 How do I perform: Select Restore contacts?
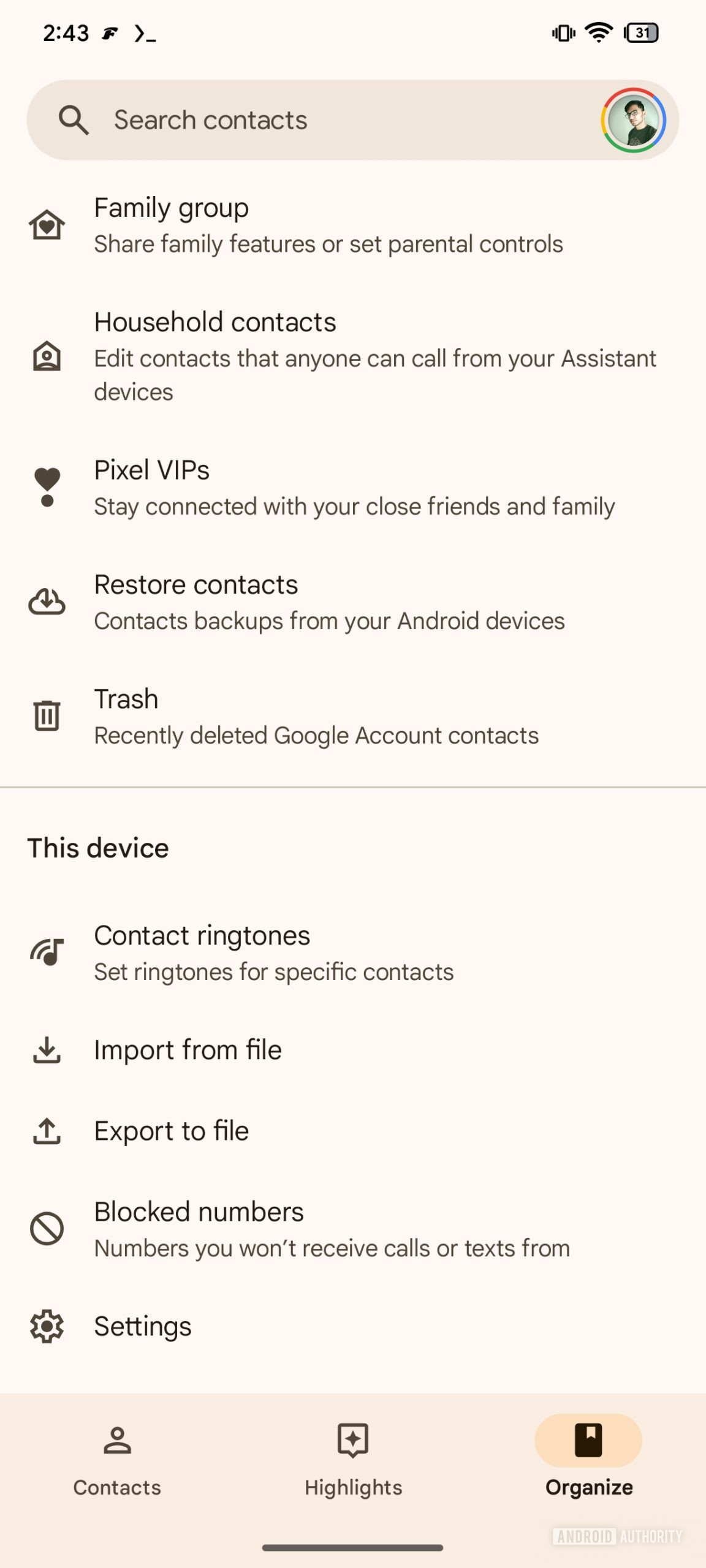(x=328, y=602)
